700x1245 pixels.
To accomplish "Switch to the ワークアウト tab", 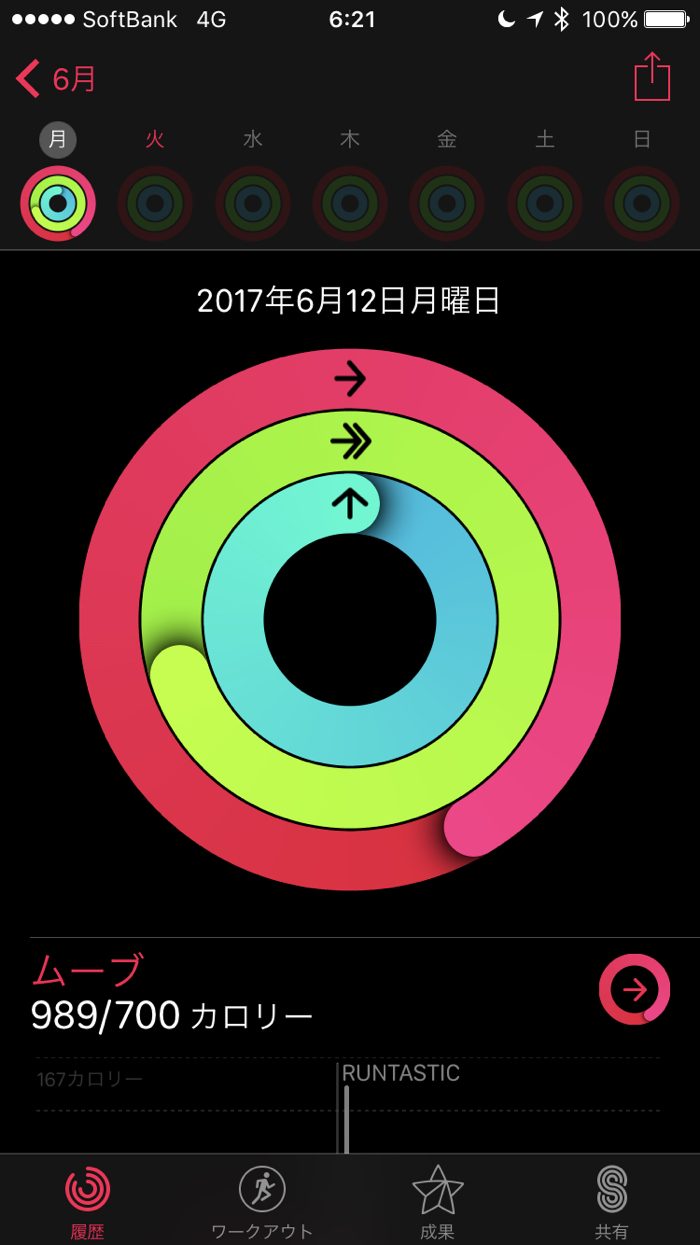I will click(x=262, y=1200).
